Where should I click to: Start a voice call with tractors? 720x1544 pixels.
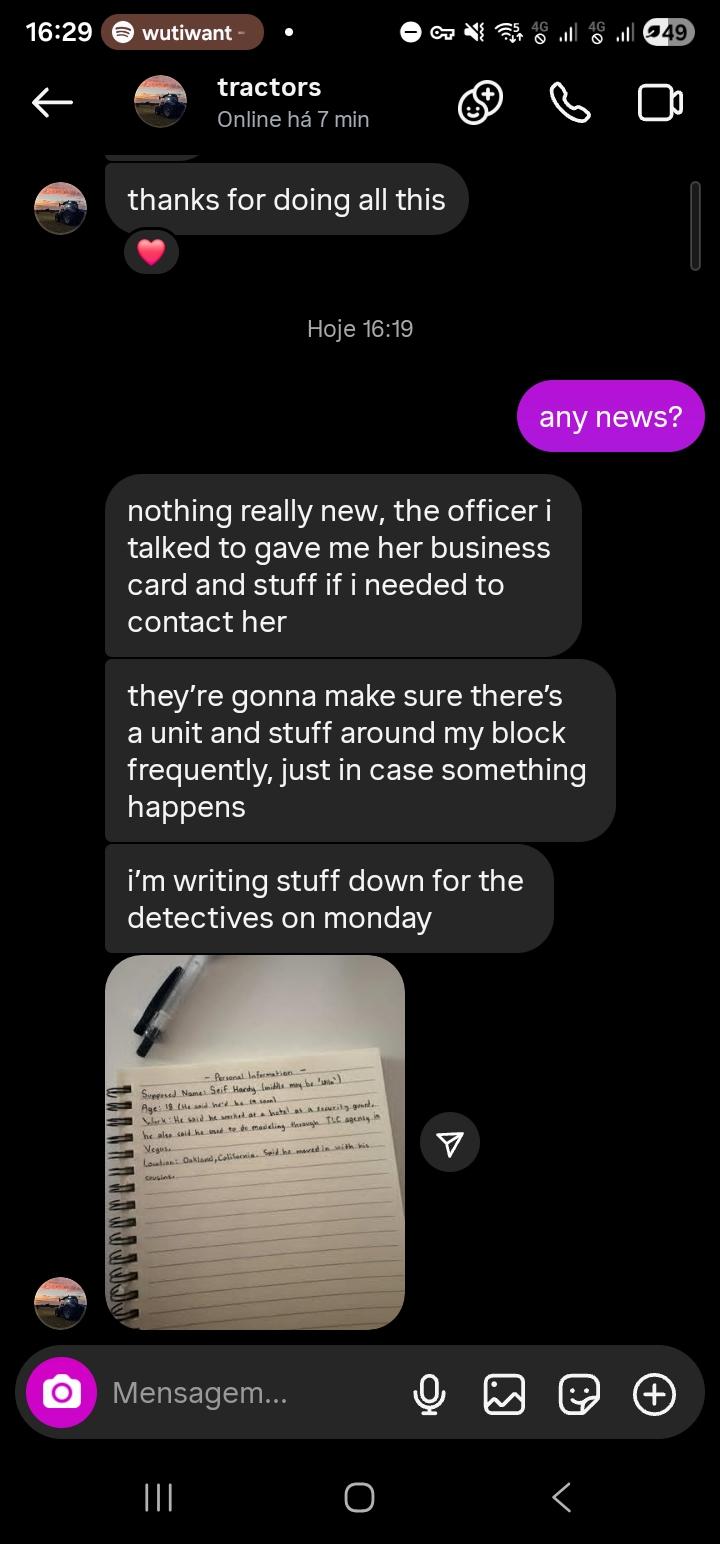point(570,103)
